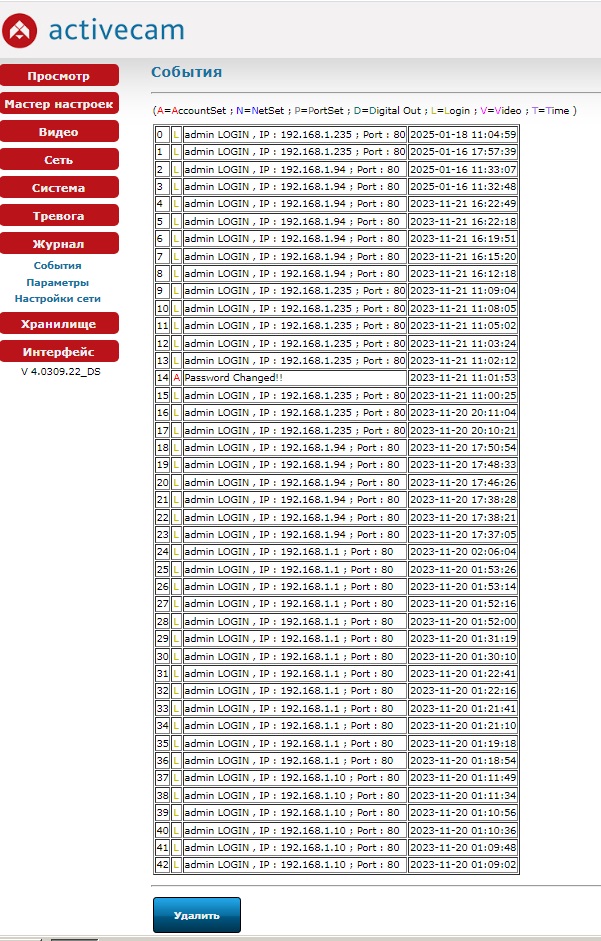Open the Сеть settings
This screenshot has height=941, width=601.
[x=59, y=160]
